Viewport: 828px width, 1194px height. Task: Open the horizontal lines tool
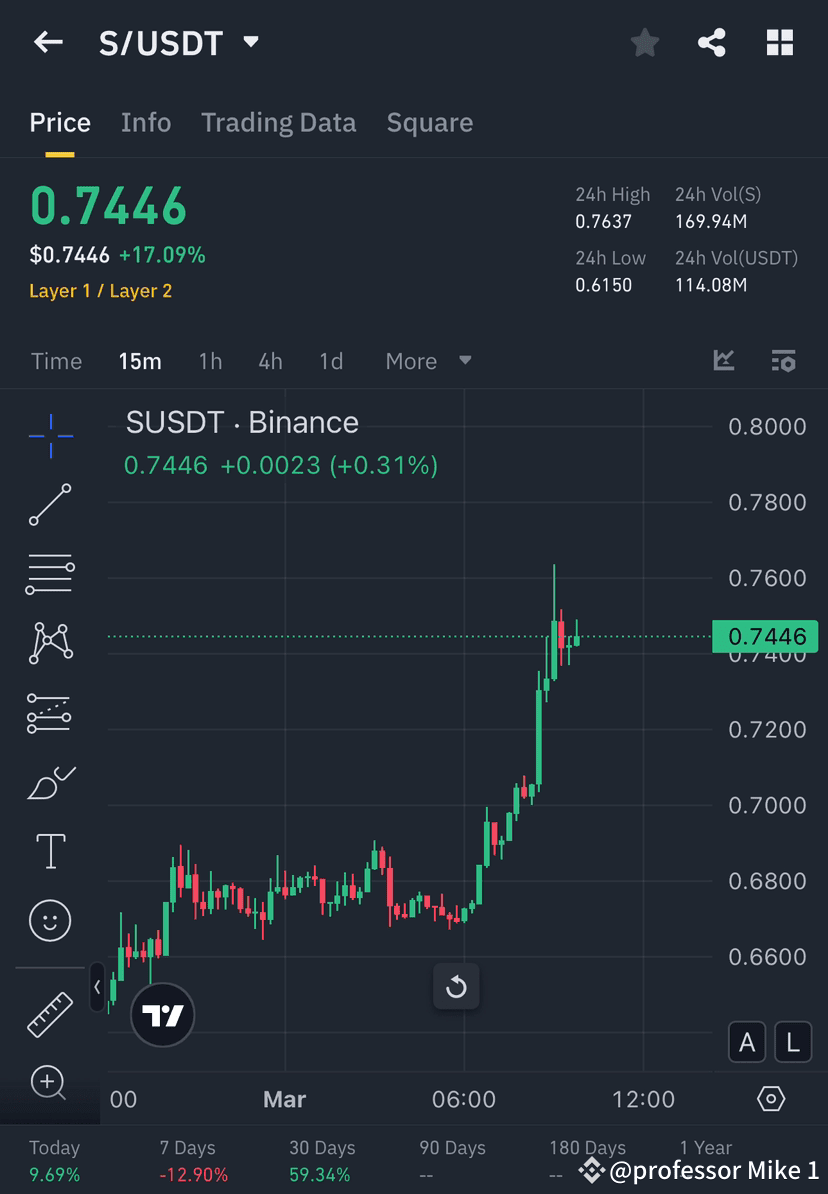[x=50, y=574]
